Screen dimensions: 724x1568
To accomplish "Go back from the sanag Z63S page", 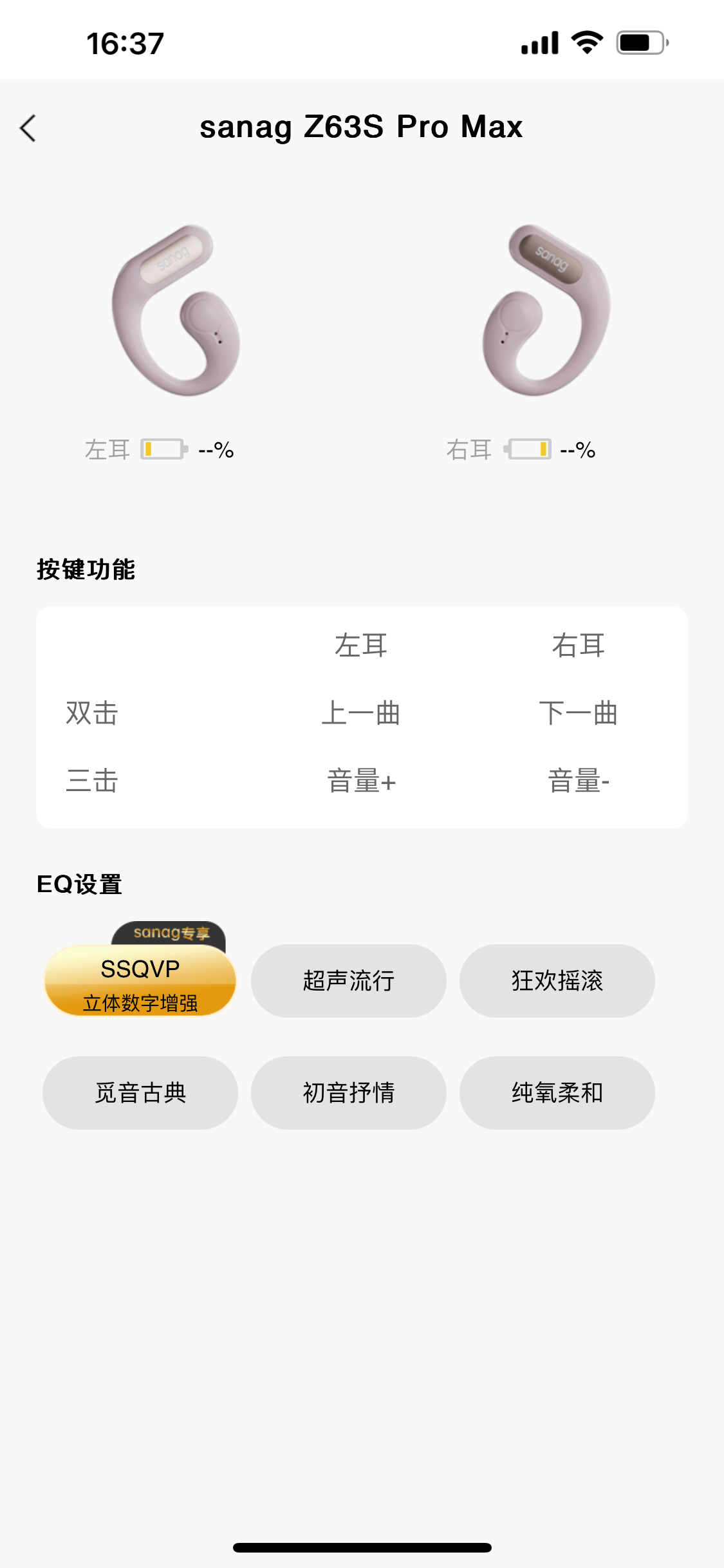I will click(28, 127).
